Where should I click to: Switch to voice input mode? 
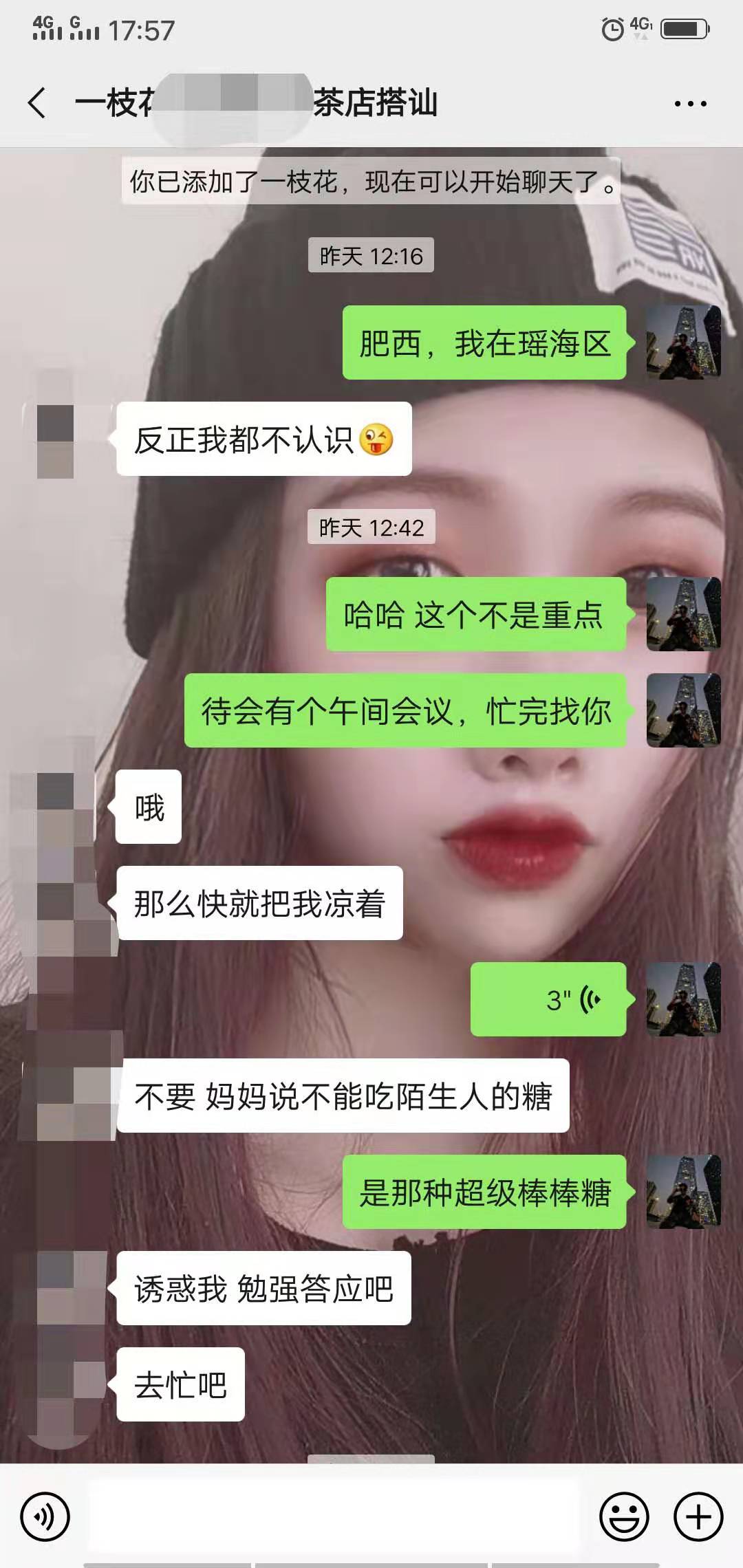click(45, 1516)
